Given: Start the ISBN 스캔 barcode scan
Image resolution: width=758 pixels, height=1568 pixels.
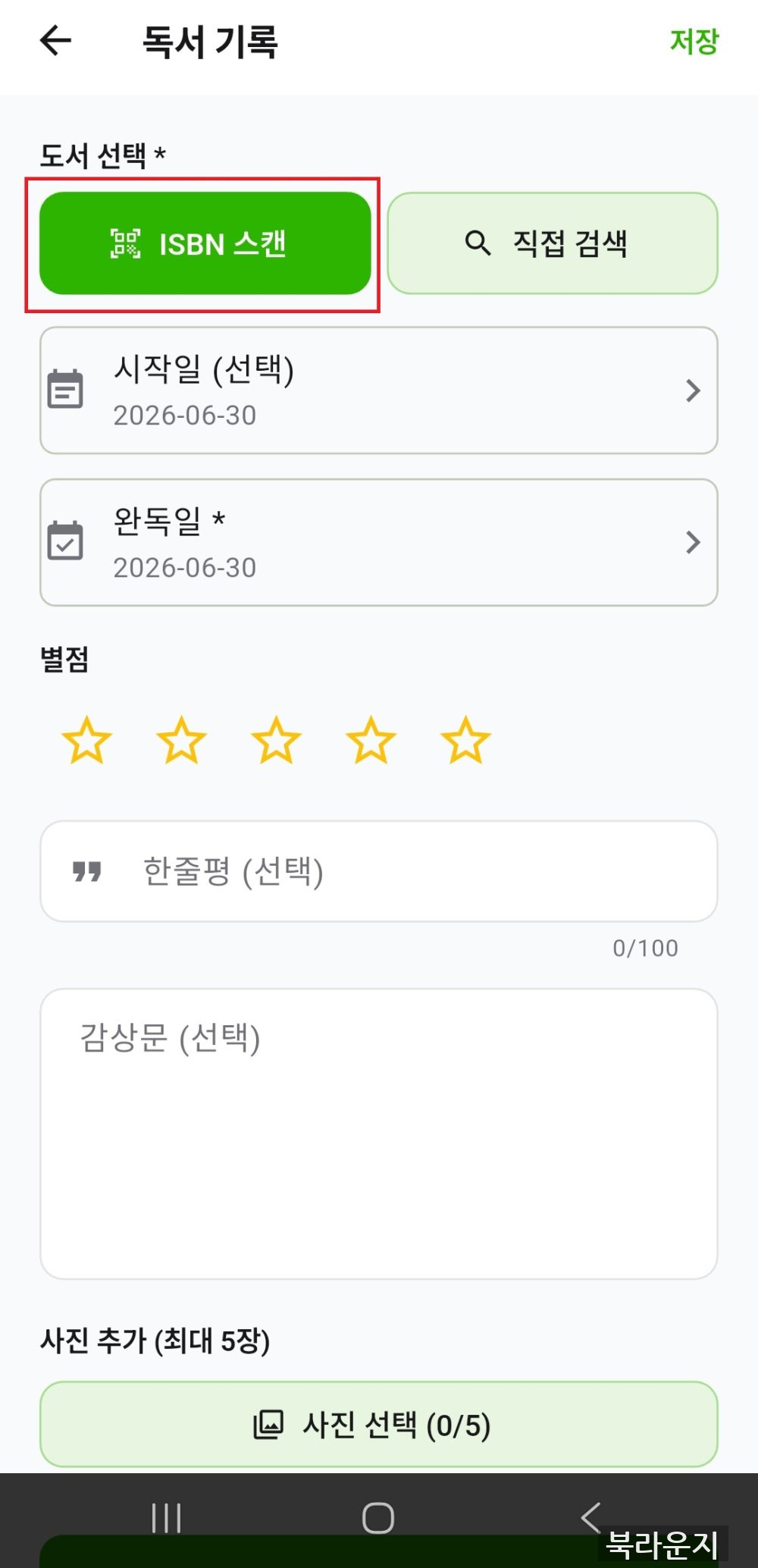Looking at the screenshot, I should (x=205, y=243).
